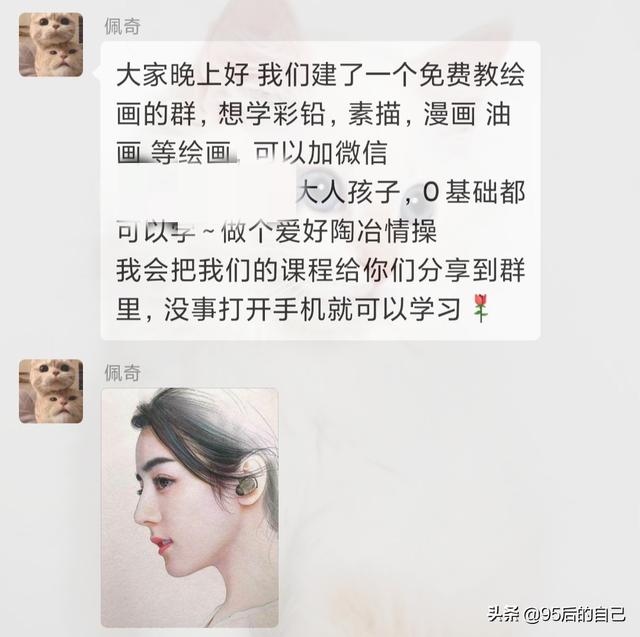
Task: Open 佩奇's avatar beside the text message
Action: pos(50,44)
